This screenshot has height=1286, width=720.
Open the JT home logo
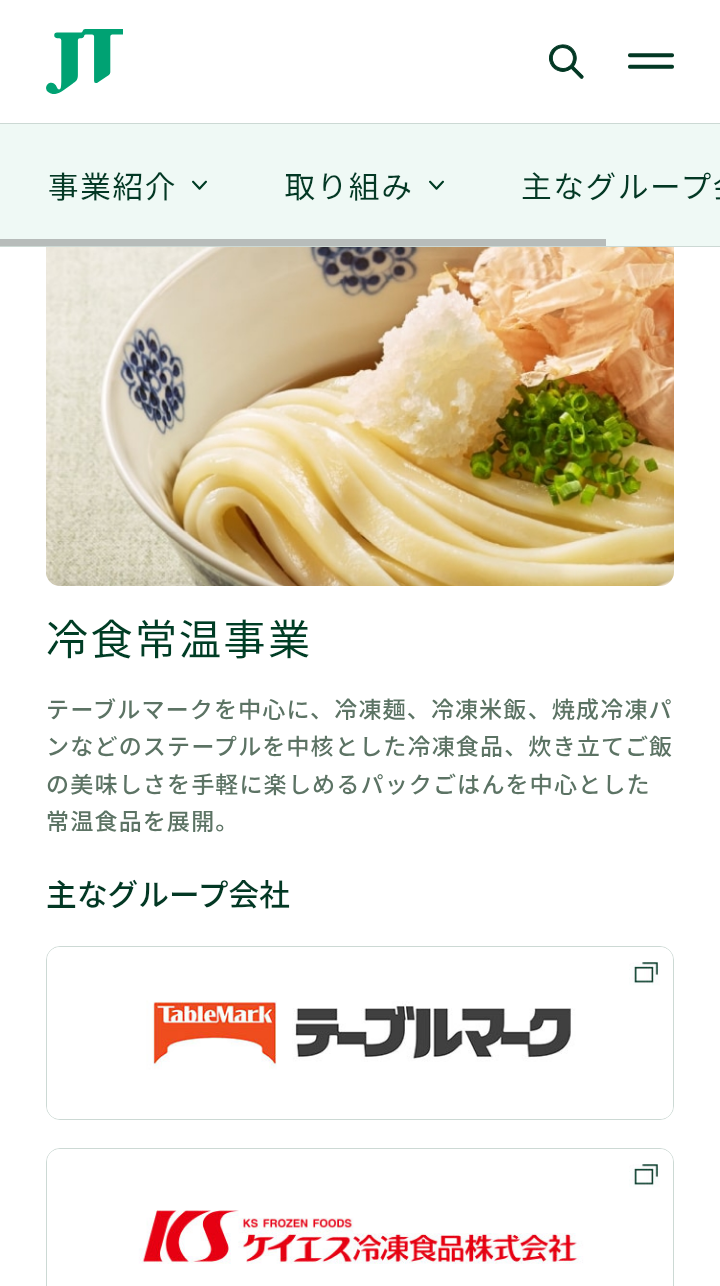click(85, 61)
